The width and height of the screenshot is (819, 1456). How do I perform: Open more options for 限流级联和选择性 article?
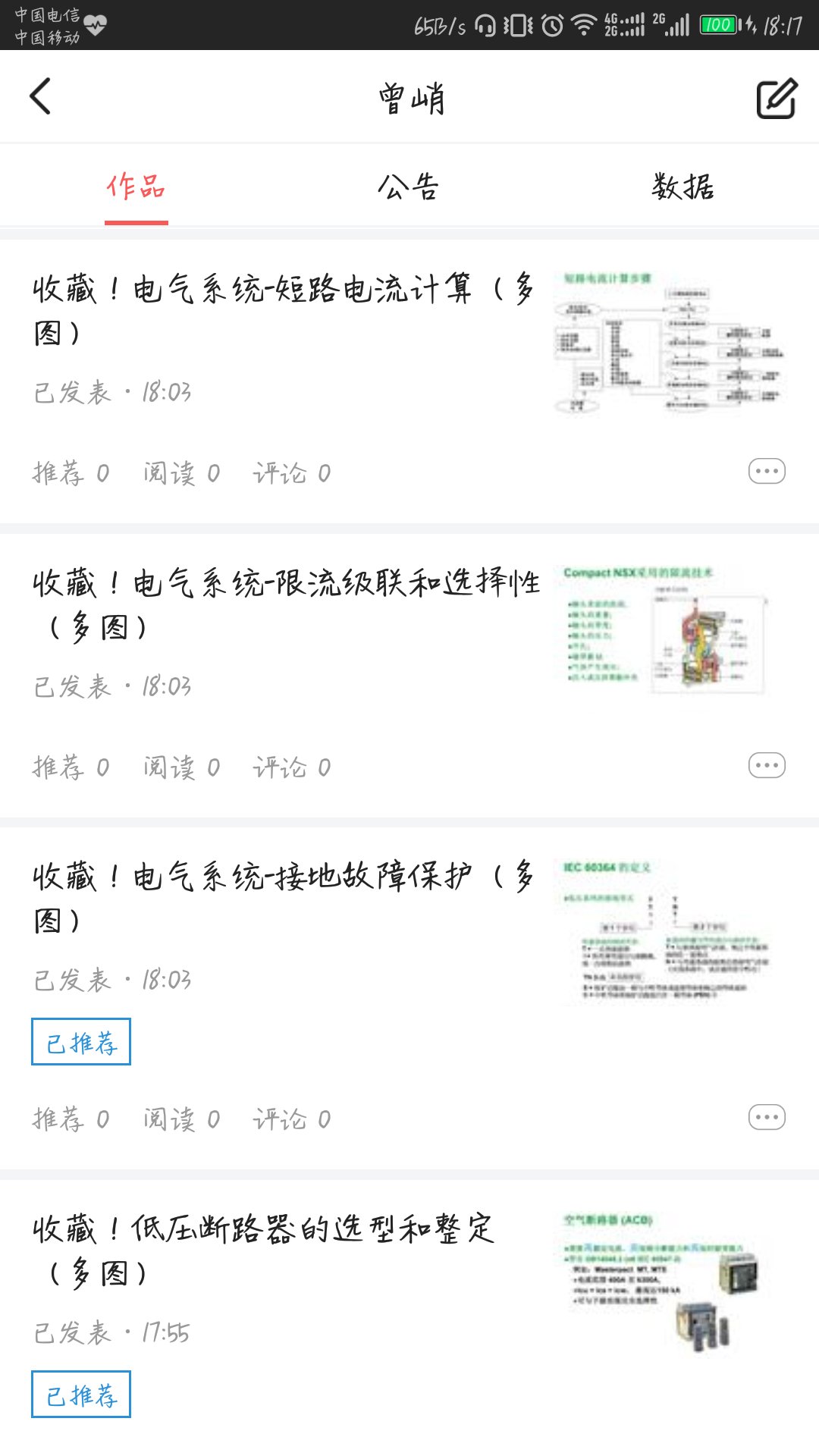pyautogui.click(x=768, y=766)
